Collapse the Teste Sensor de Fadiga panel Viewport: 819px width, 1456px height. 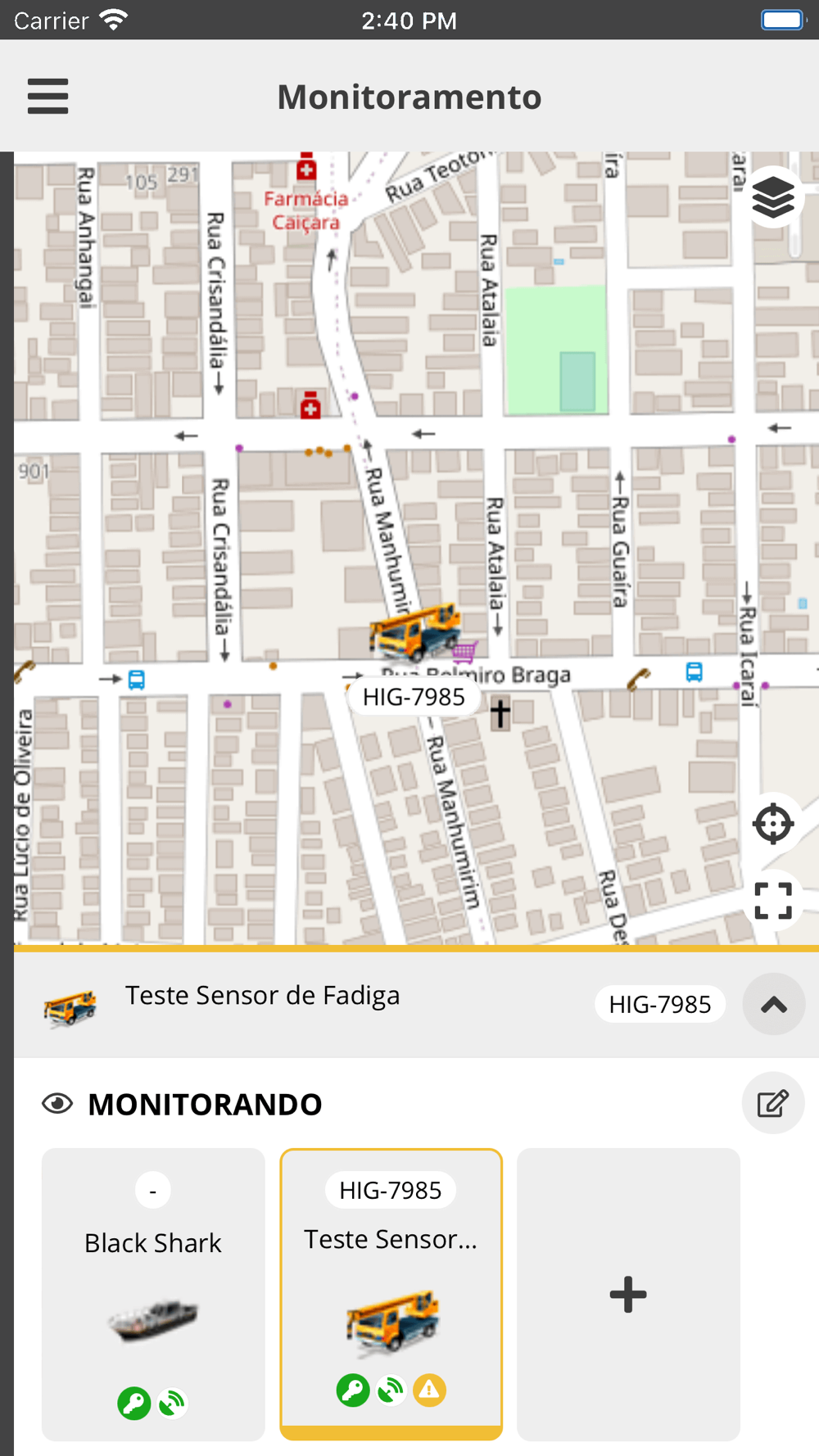(x=774, y=1004)
